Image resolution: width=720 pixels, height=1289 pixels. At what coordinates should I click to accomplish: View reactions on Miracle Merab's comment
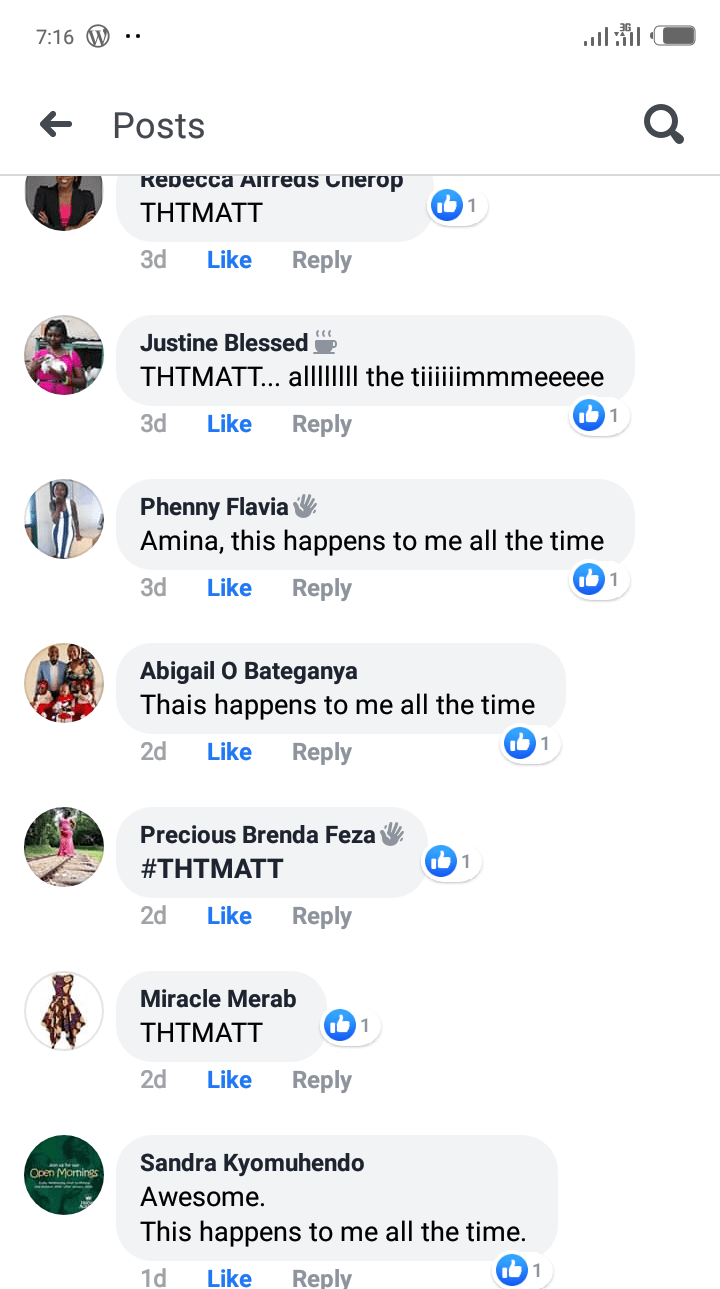[x=350, y=1026]
